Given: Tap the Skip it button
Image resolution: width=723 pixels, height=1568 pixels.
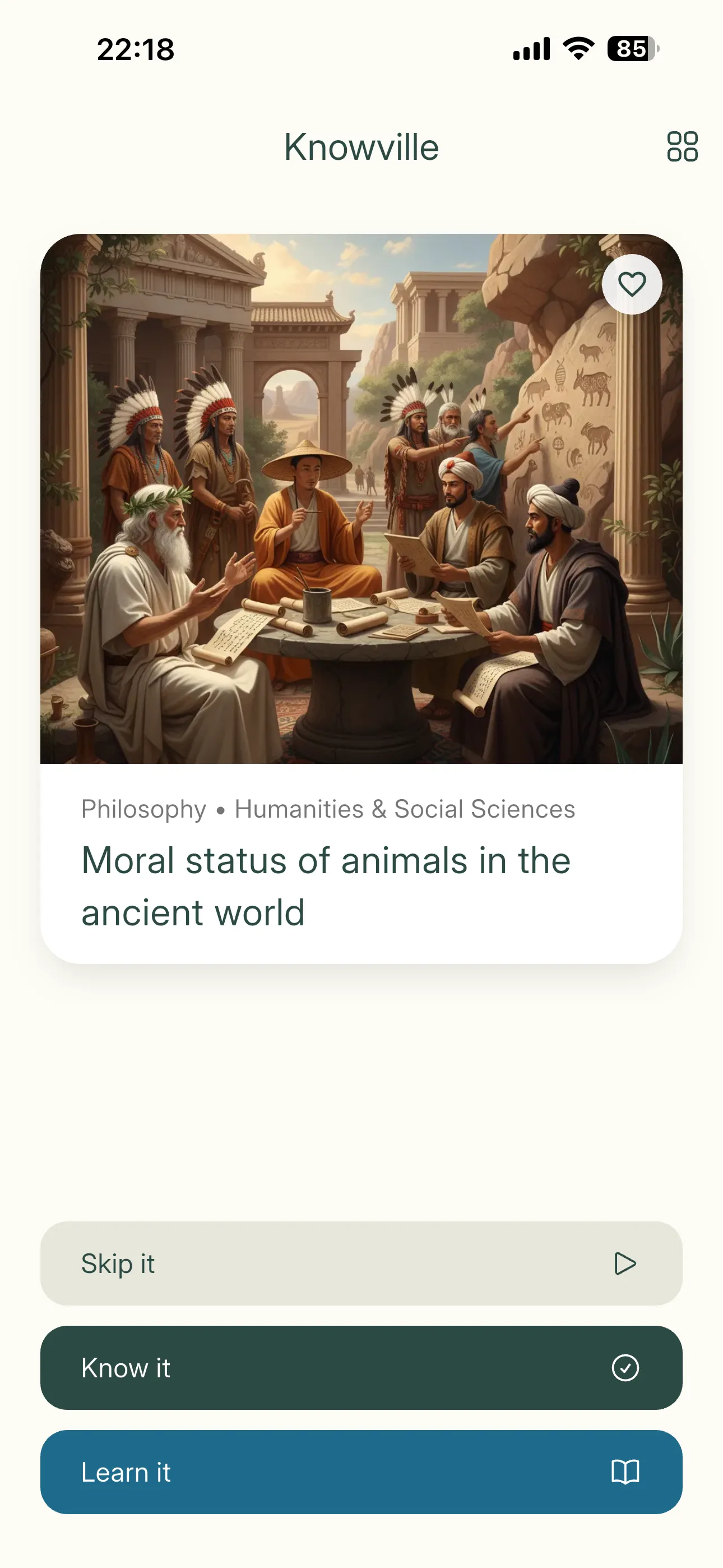Looking at the screenshot, I should click(x=361, y=1263).
